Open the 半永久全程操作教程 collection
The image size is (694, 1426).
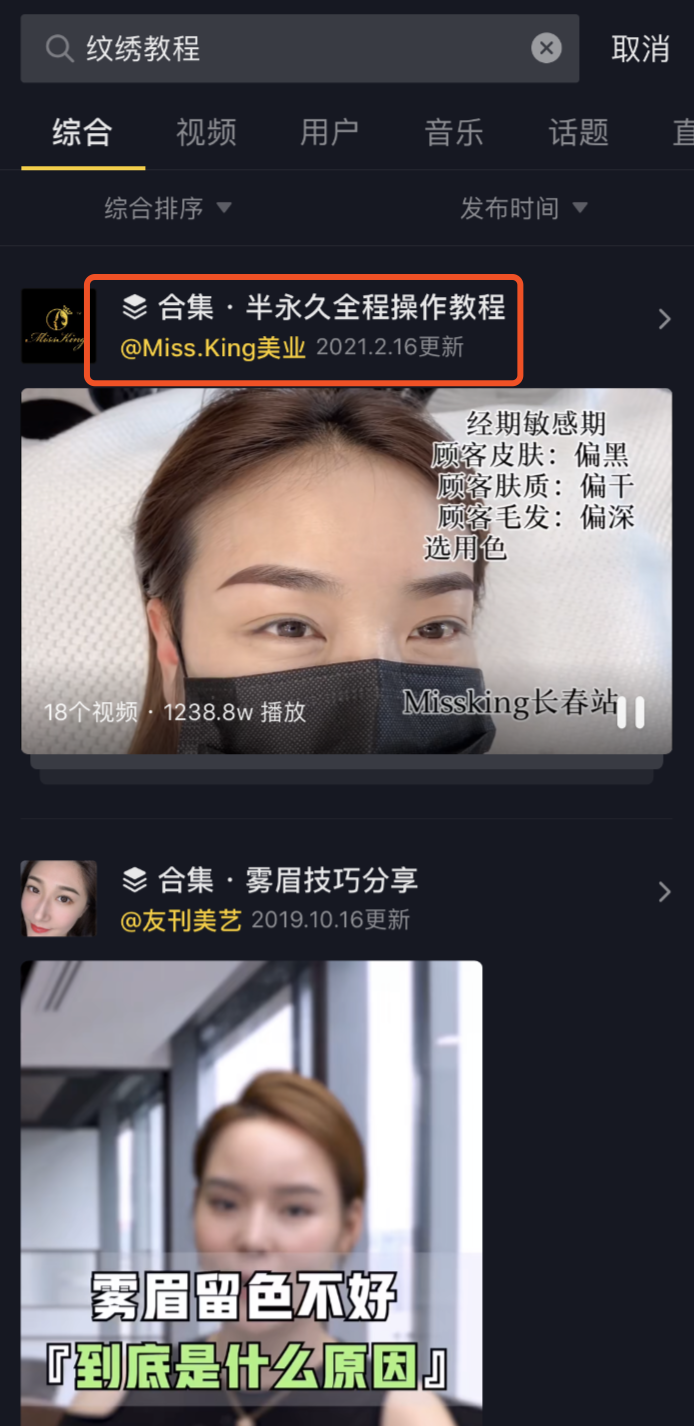[x=332, y=308]
